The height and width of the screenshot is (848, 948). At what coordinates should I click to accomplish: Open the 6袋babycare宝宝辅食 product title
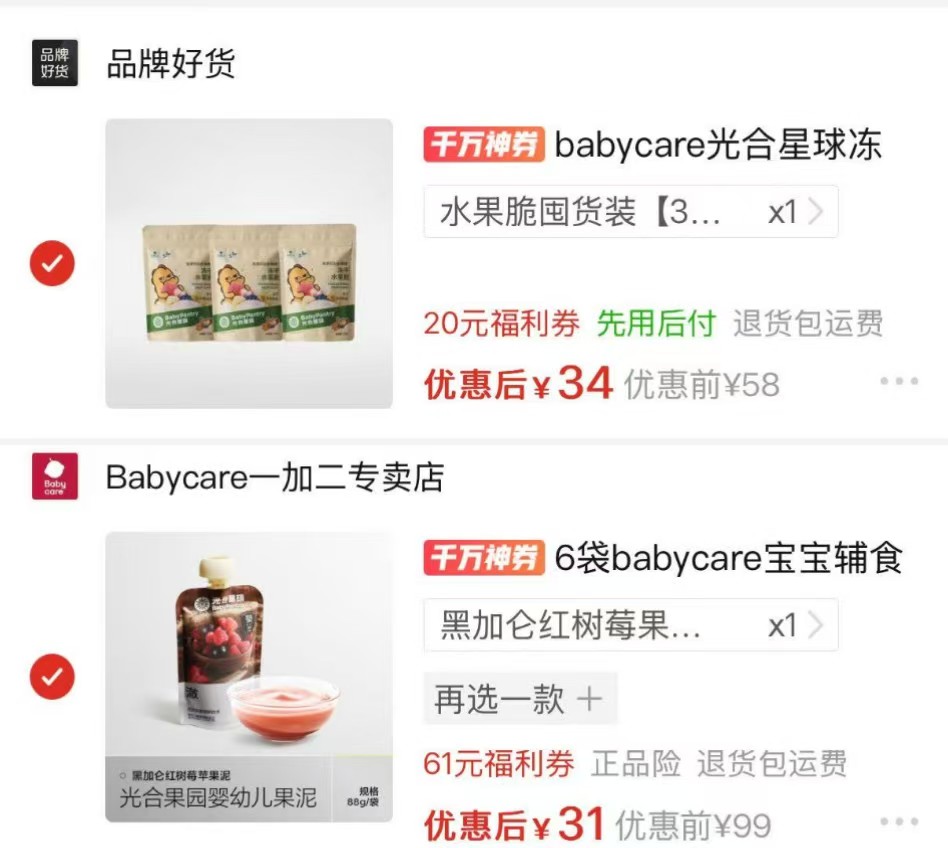tap(728, 558)
